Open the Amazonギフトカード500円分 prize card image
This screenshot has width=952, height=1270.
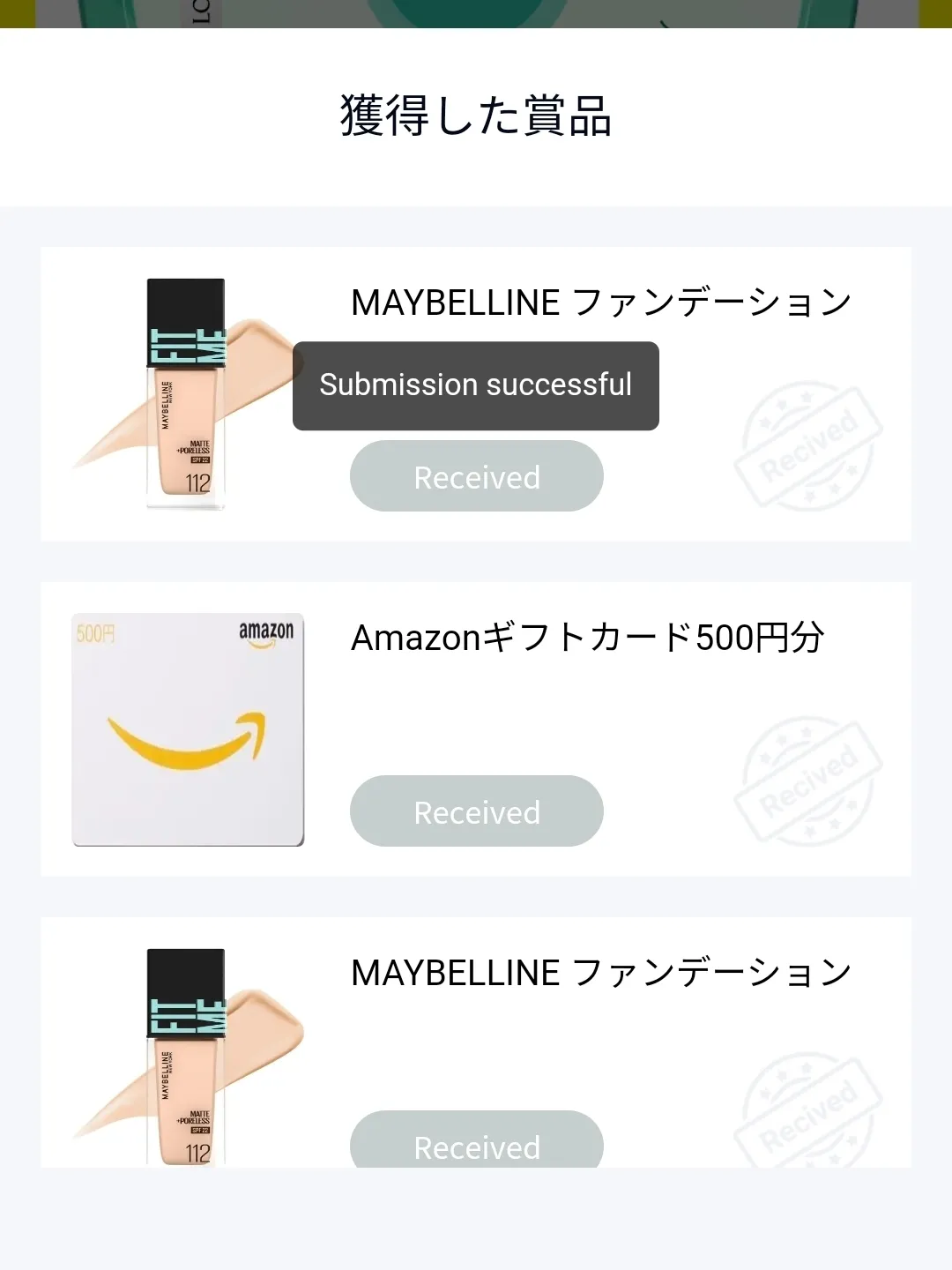coord(188,729)
